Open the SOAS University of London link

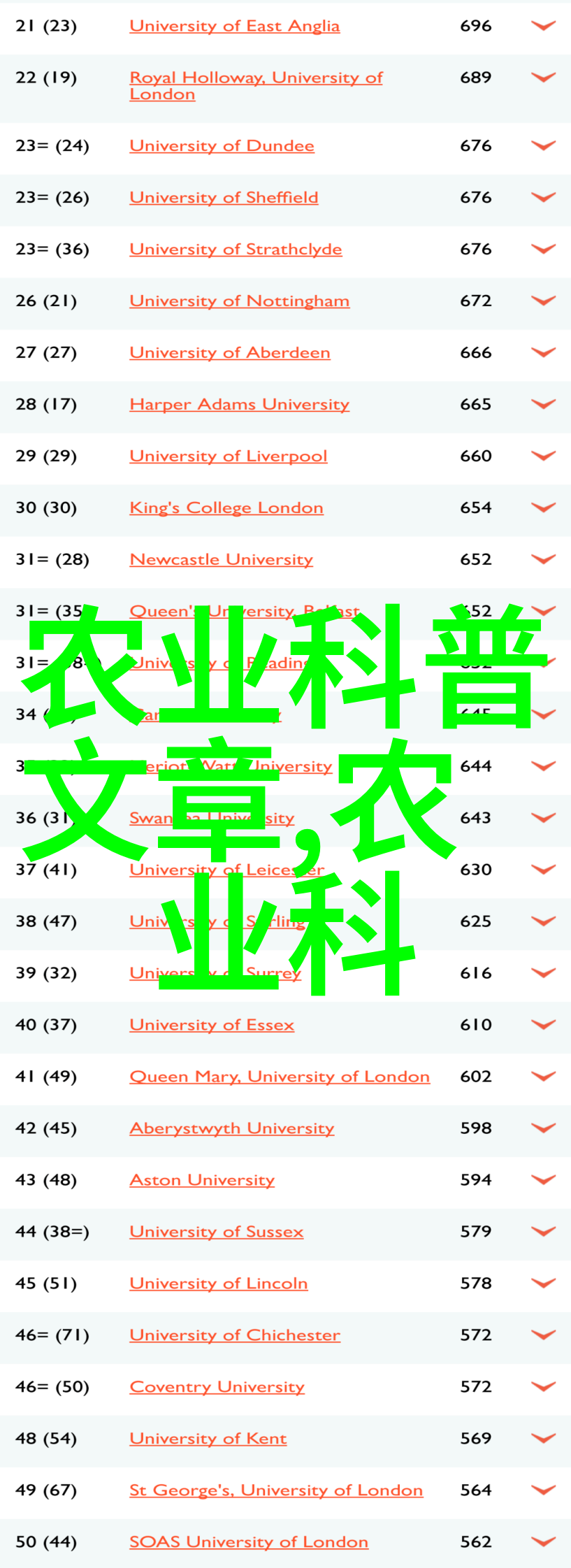[248, 1544]
